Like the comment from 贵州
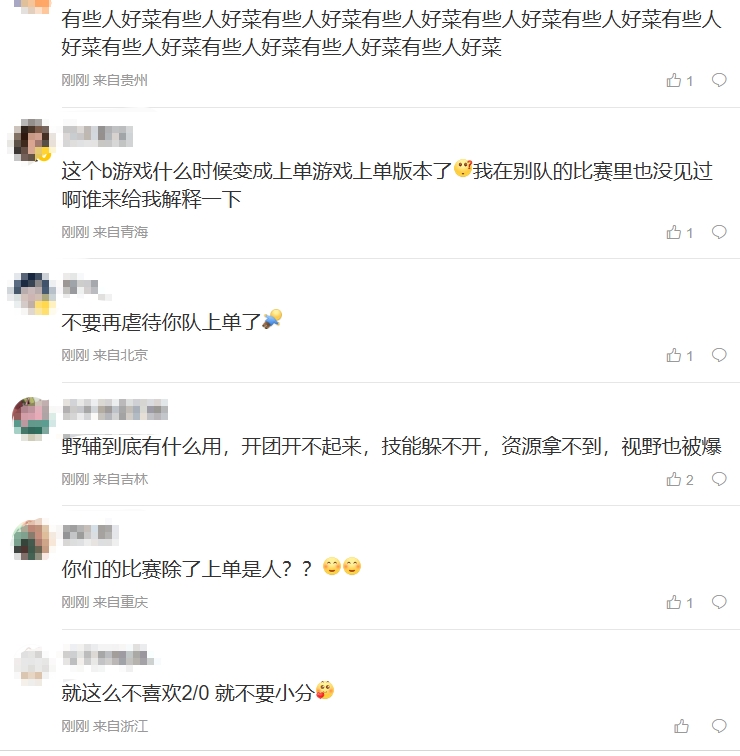Viewport: 740px width, 756px height. pyautogui.click(x=674, y=80)
